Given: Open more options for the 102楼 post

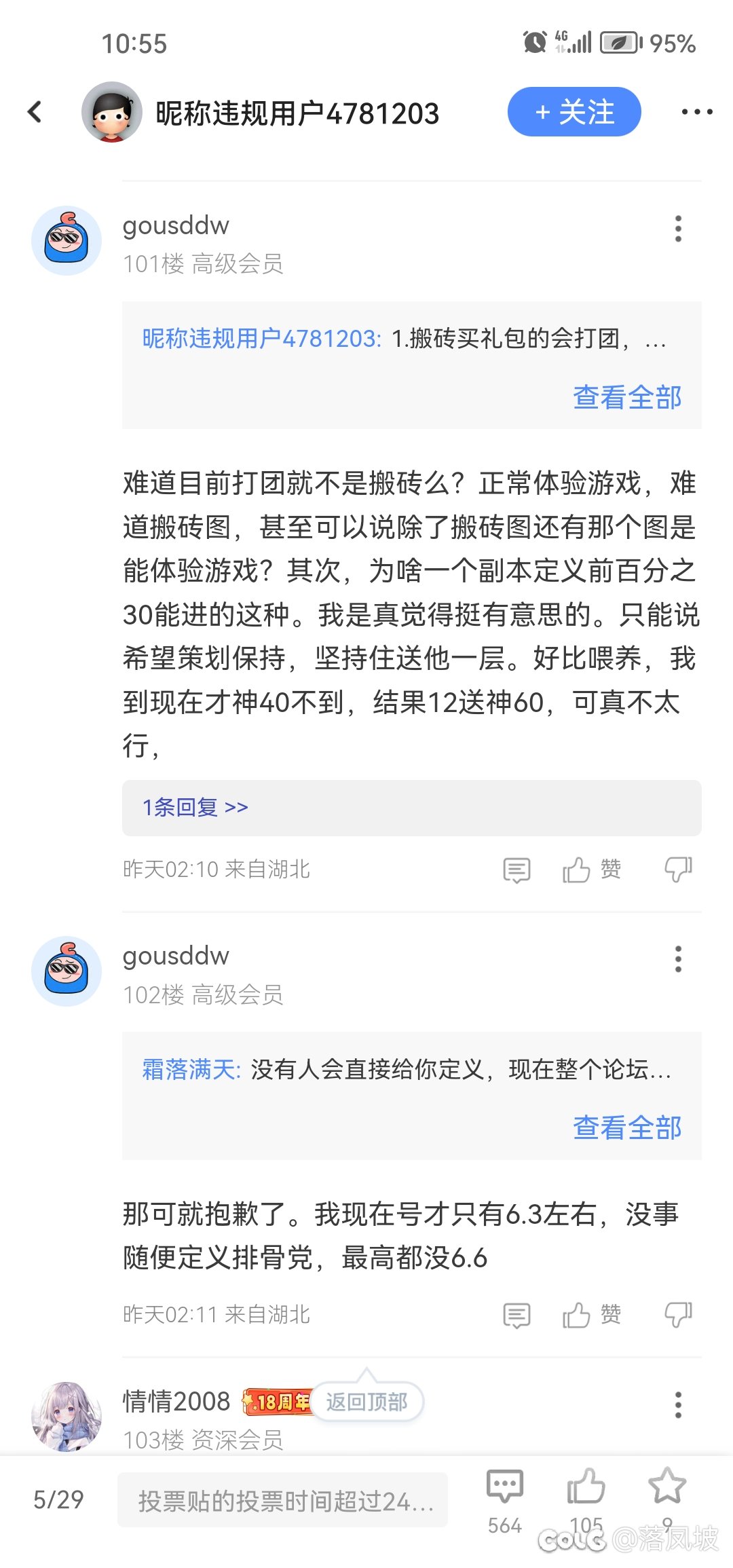Looking at the screenshot, I should [x=677, y=959].
